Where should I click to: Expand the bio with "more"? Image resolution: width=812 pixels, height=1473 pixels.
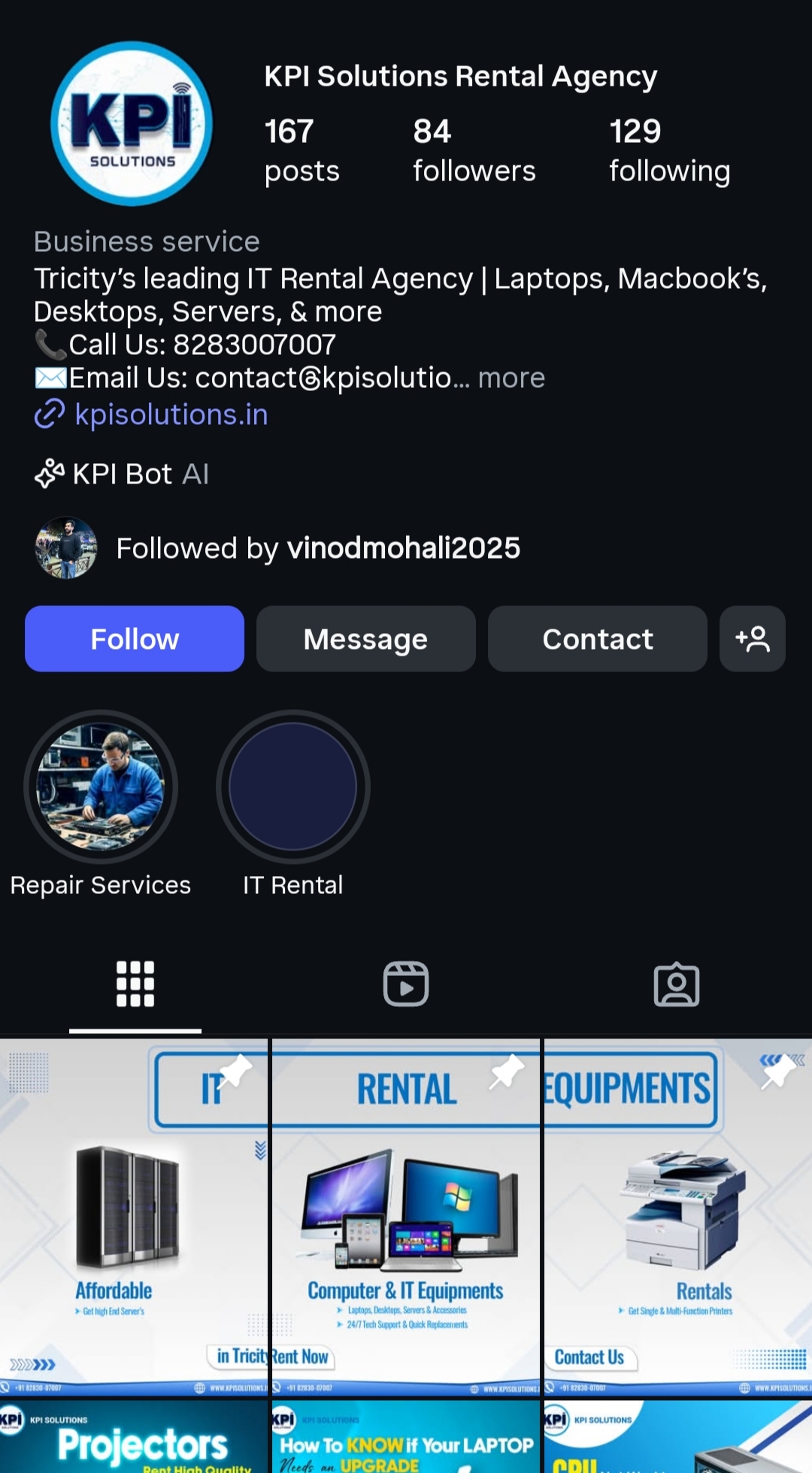coord(511,378)
